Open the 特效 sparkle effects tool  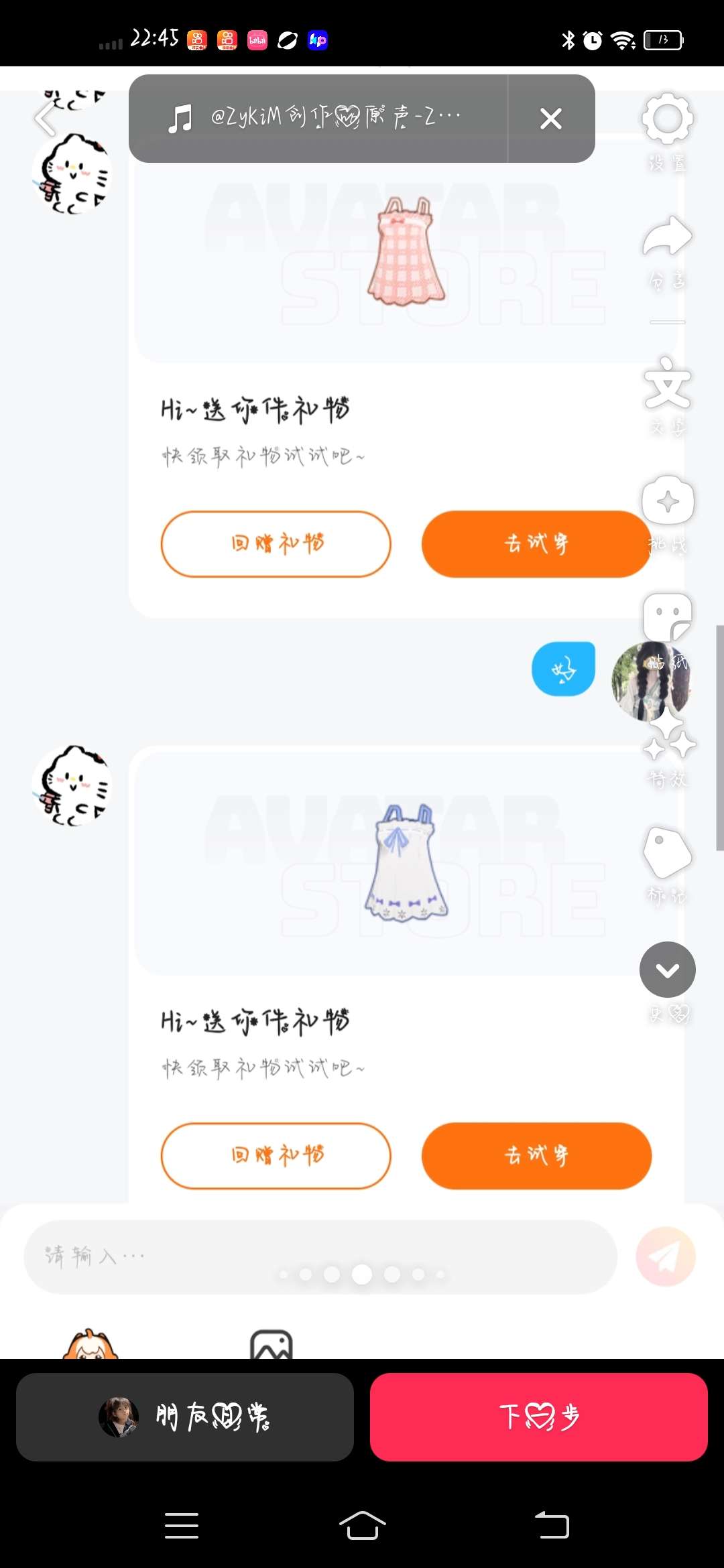[x=668, y=749]
